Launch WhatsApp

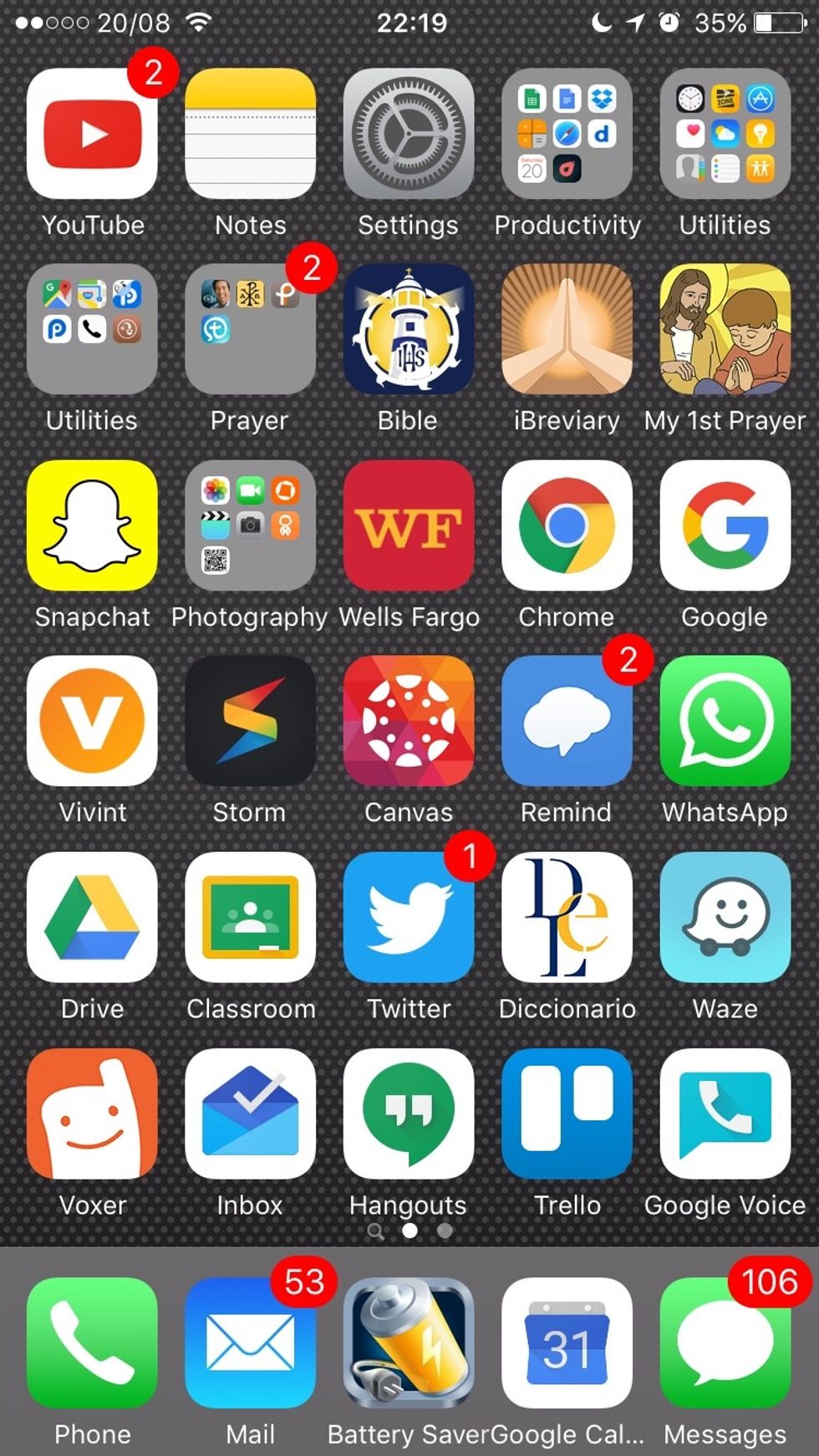(x=725, y=721)
